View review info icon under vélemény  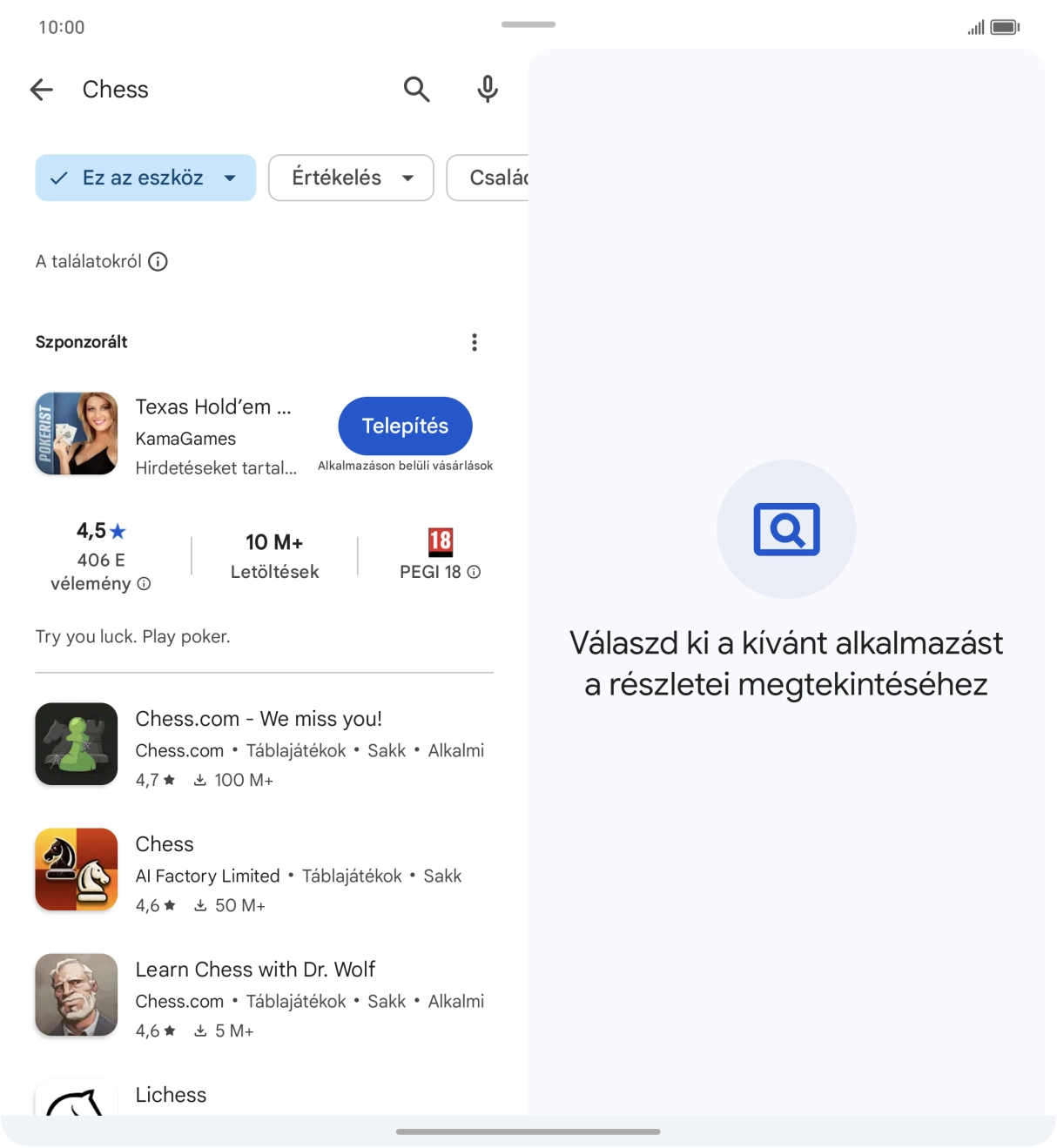pyautogui.click(x=145, y=584)
